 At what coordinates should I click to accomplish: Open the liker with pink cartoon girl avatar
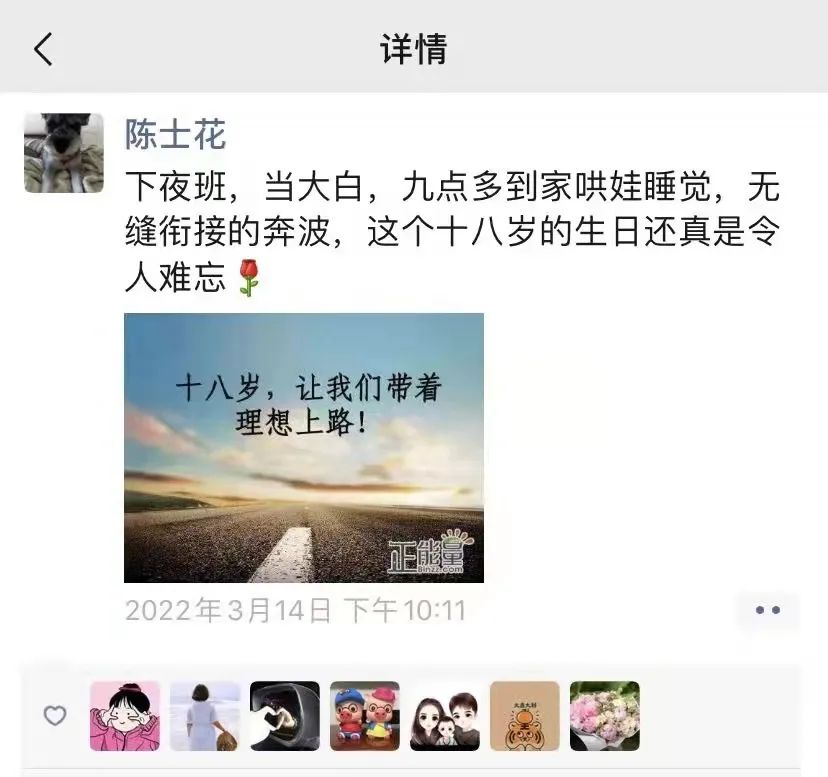[x=125, y=716]
